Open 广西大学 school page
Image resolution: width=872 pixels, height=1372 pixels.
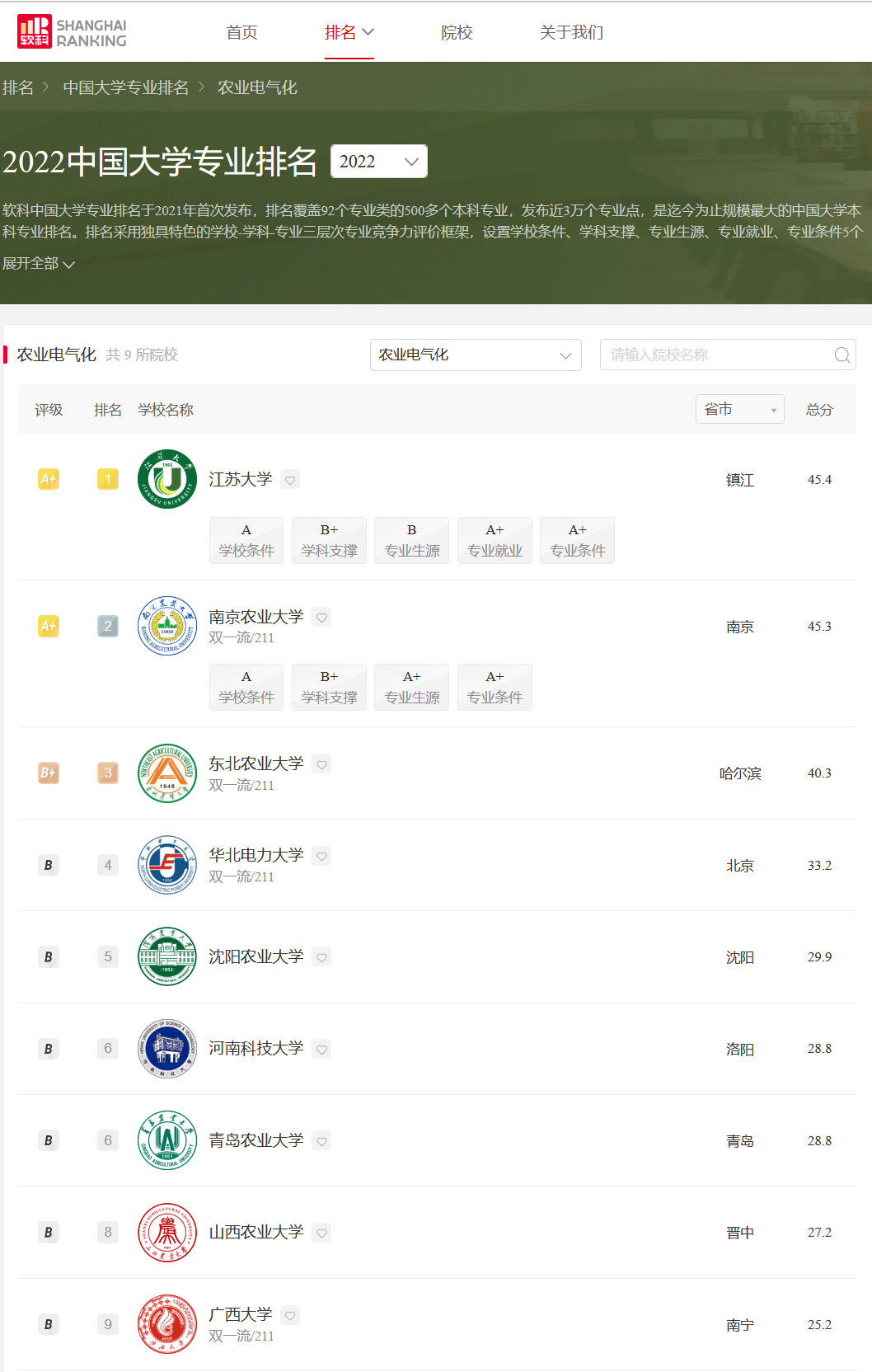pos(240,1314)
